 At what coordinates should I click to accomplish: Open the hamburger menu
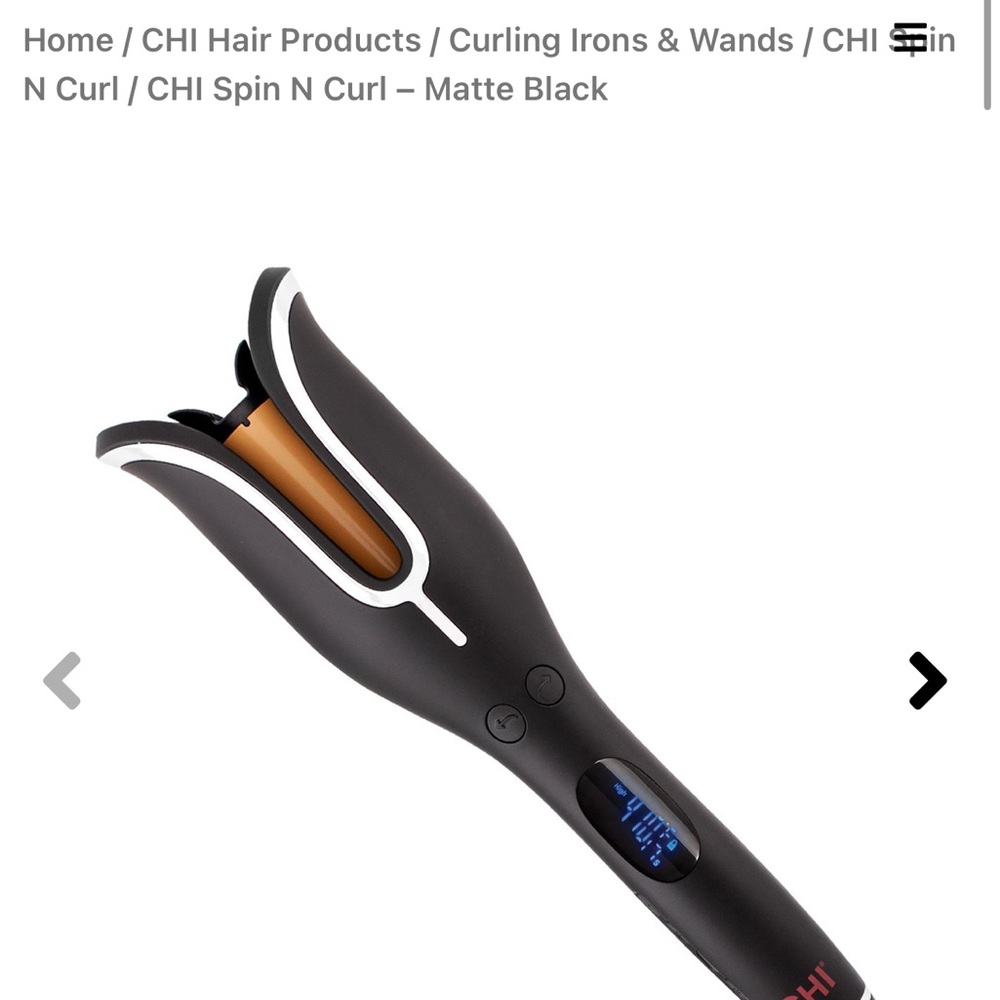click(909, 38)
